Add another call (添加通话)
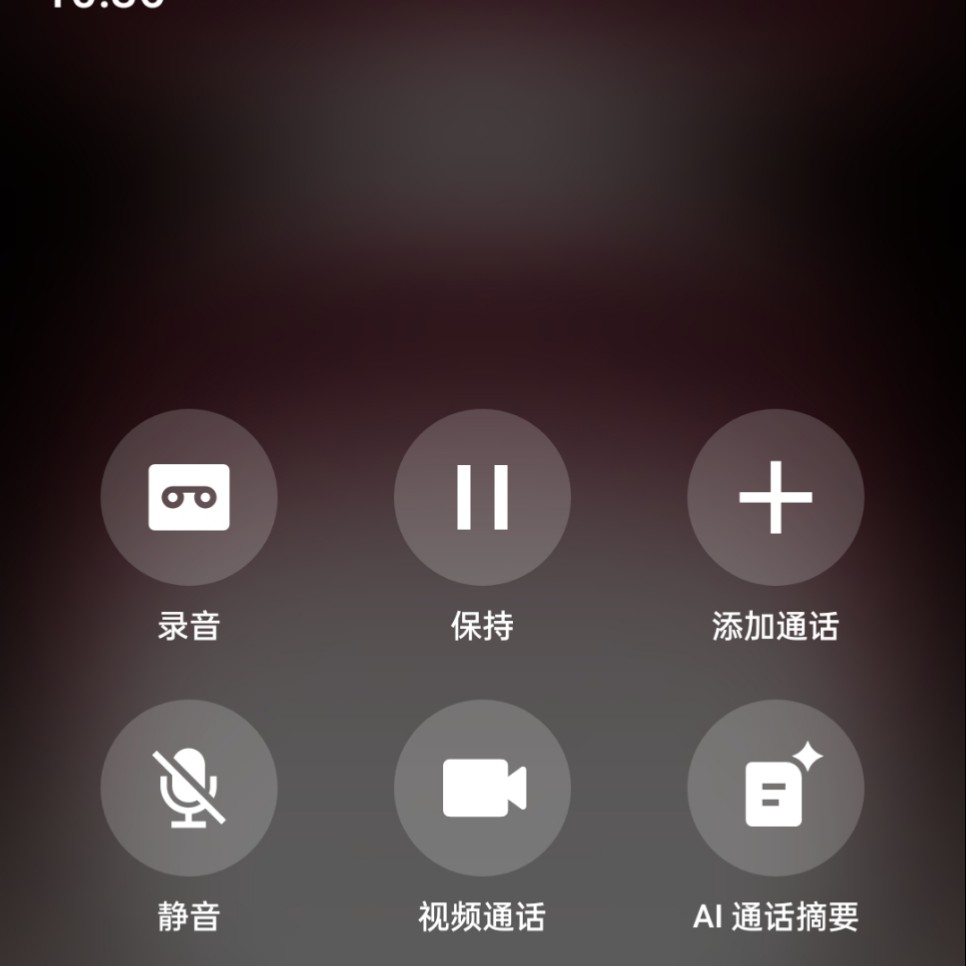966x966 pixels. tap(775, 497)
